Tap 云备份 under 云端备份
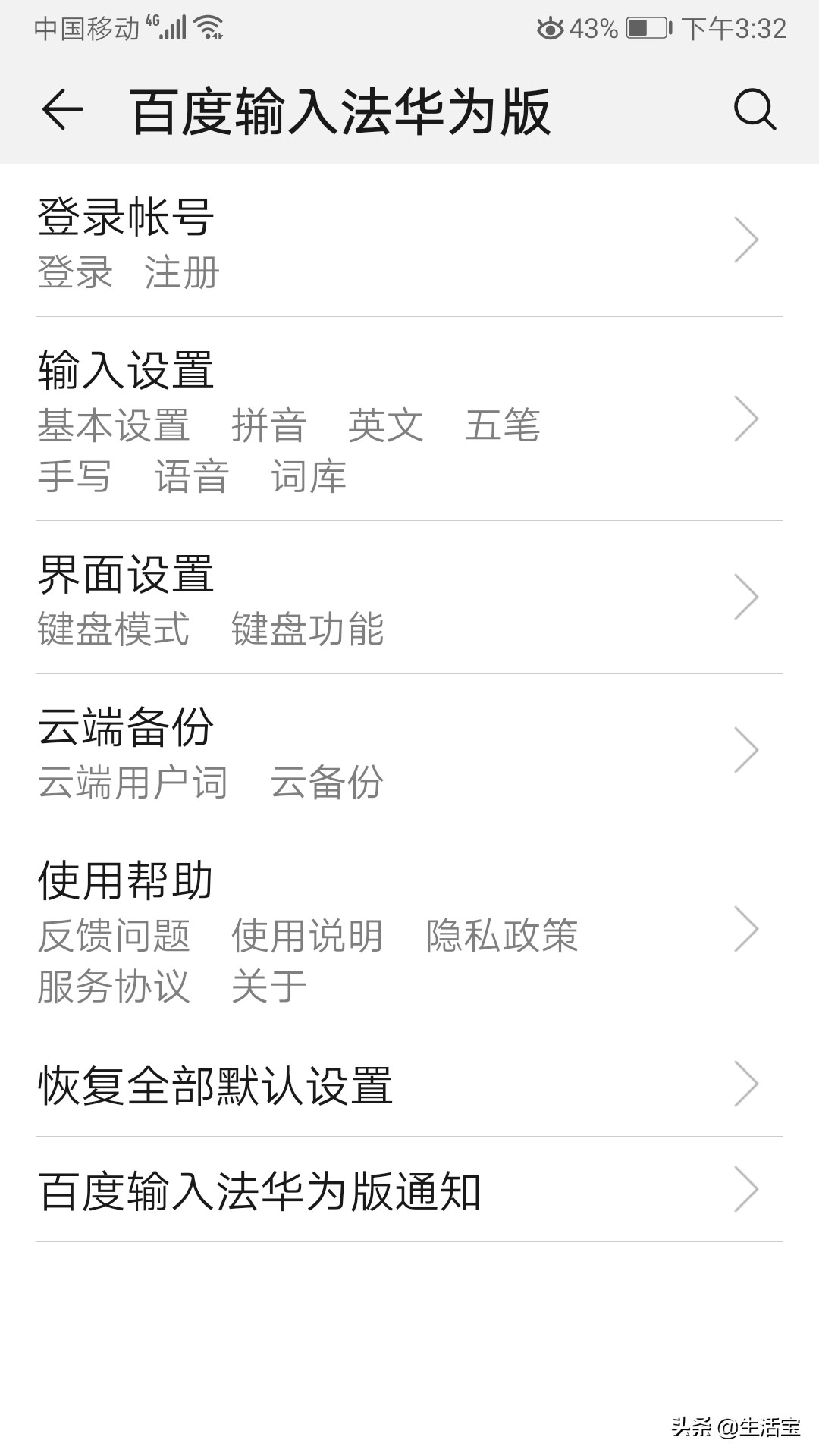 pyautogui.click(x=329, y=783)
